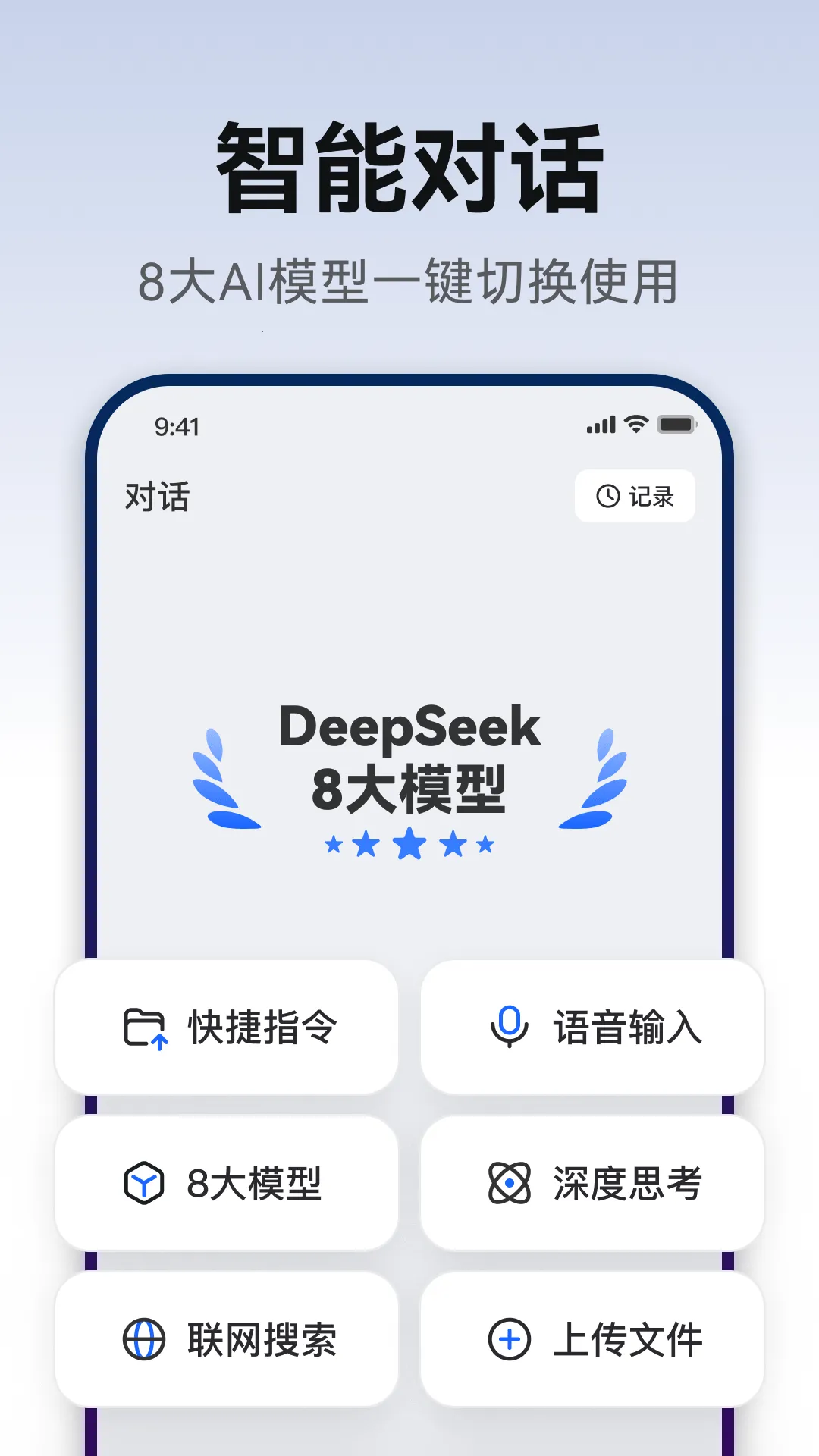Click the 上传文件 card
This screenshot has width=819, height=1456.
(x=593, y=1338)
